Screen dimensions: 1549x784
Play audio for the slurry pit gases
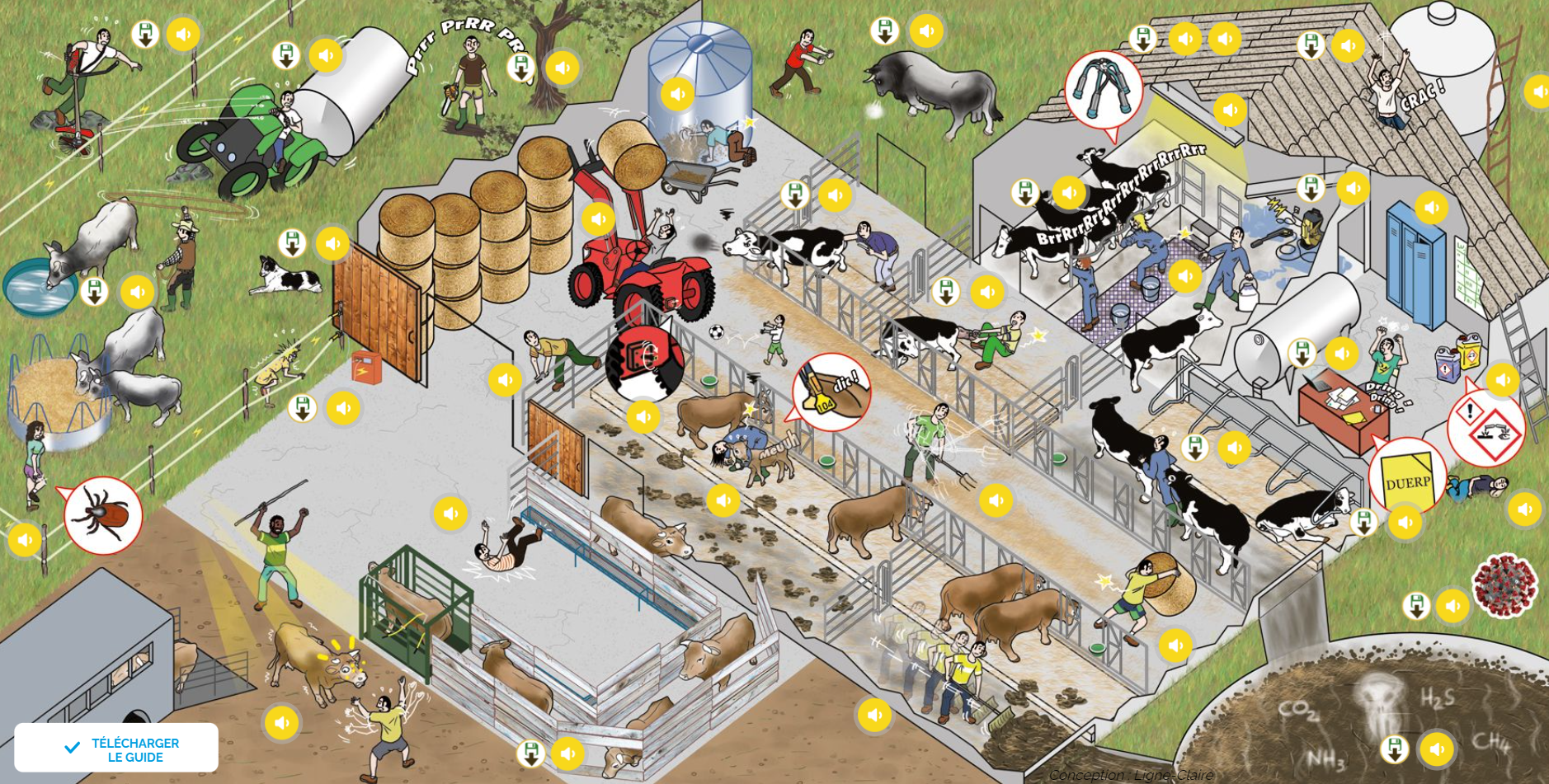click(x=1436, y=749)
